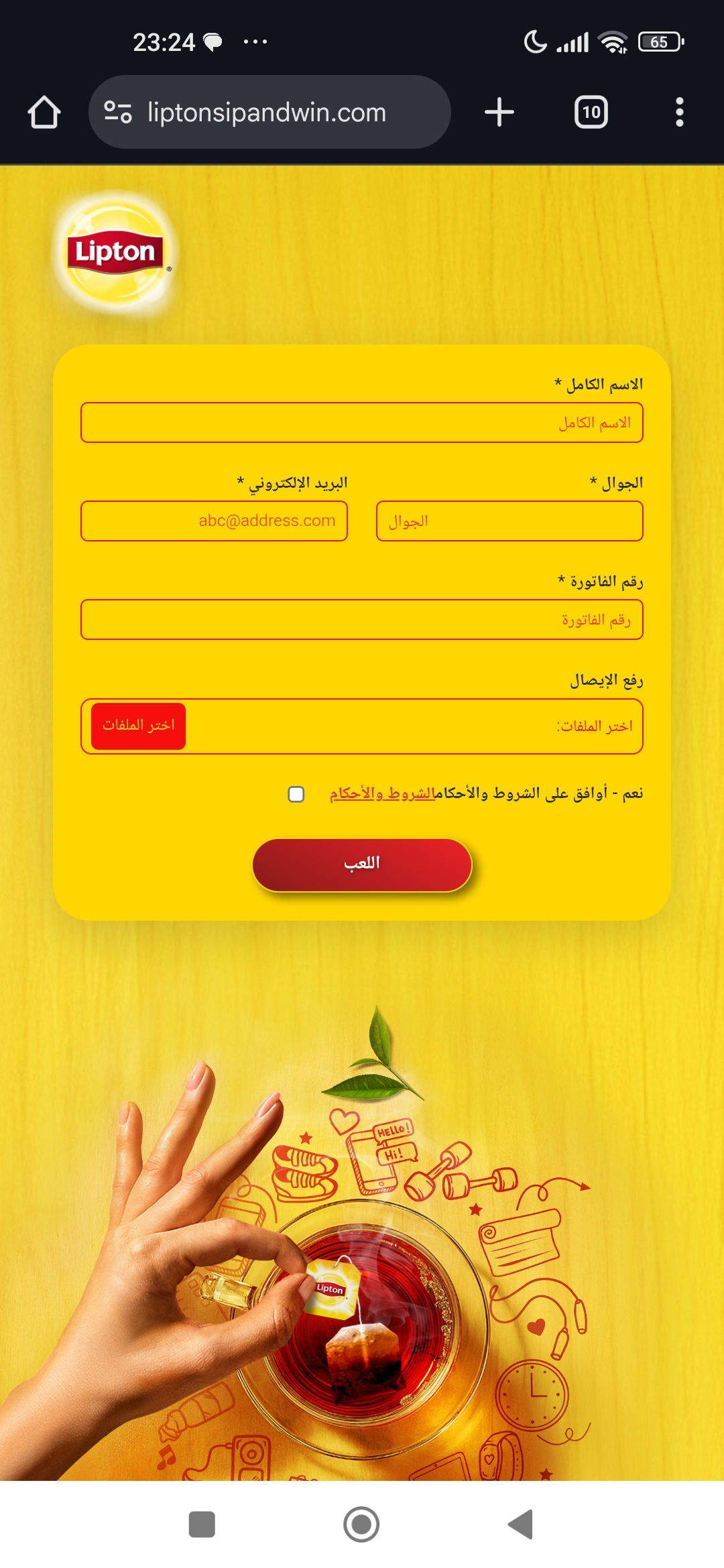Open recent apps from the navigation bar
This screenshot has height=1568, width=724.
(202, 1524)
